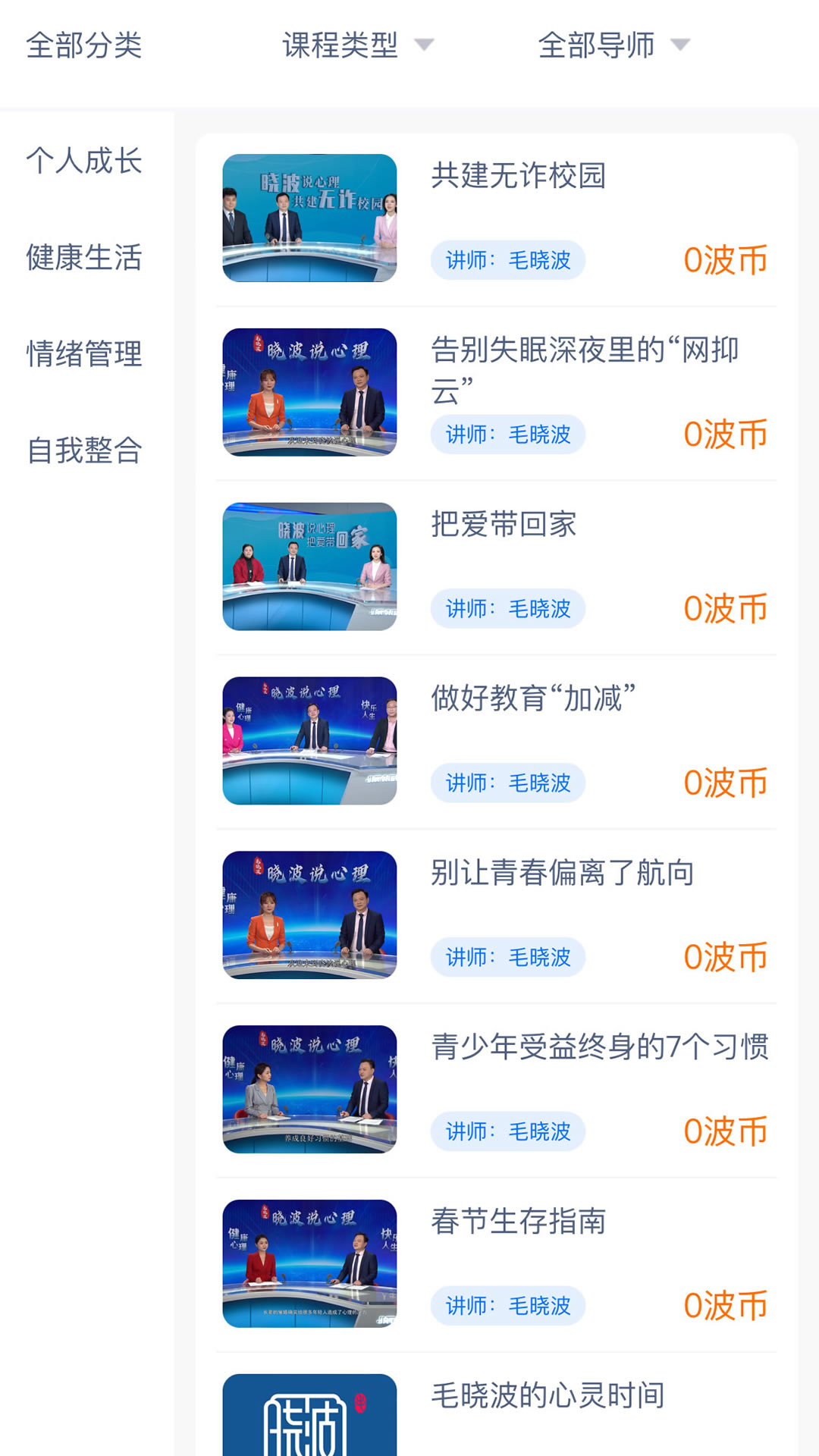Click the 讲师：毛晓波 badge under 做好教育加减
This screenshot has width=819, height=1456.
pyautogui.click(x=507, y=783)
